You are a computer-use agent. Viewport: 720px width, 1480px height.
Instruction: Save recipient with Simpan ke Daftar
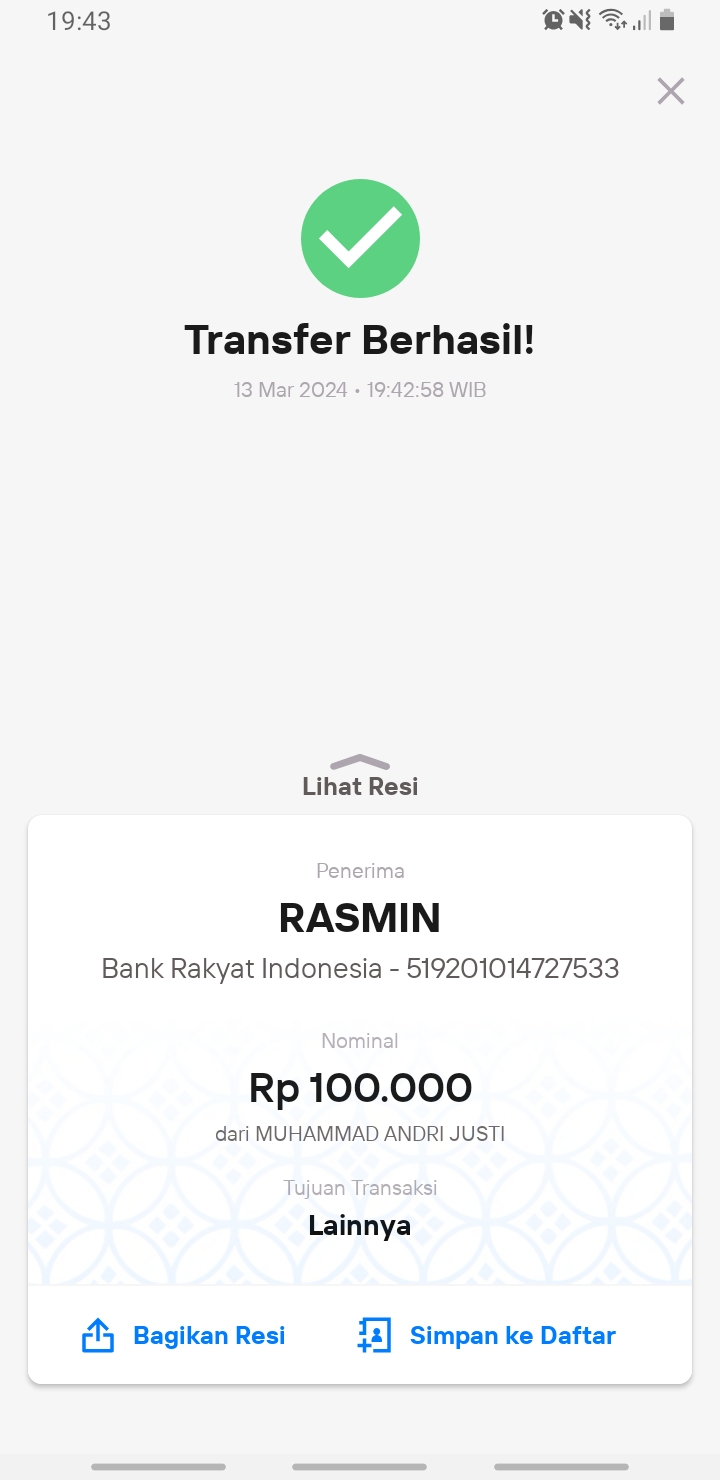[x=486, y=1335]
